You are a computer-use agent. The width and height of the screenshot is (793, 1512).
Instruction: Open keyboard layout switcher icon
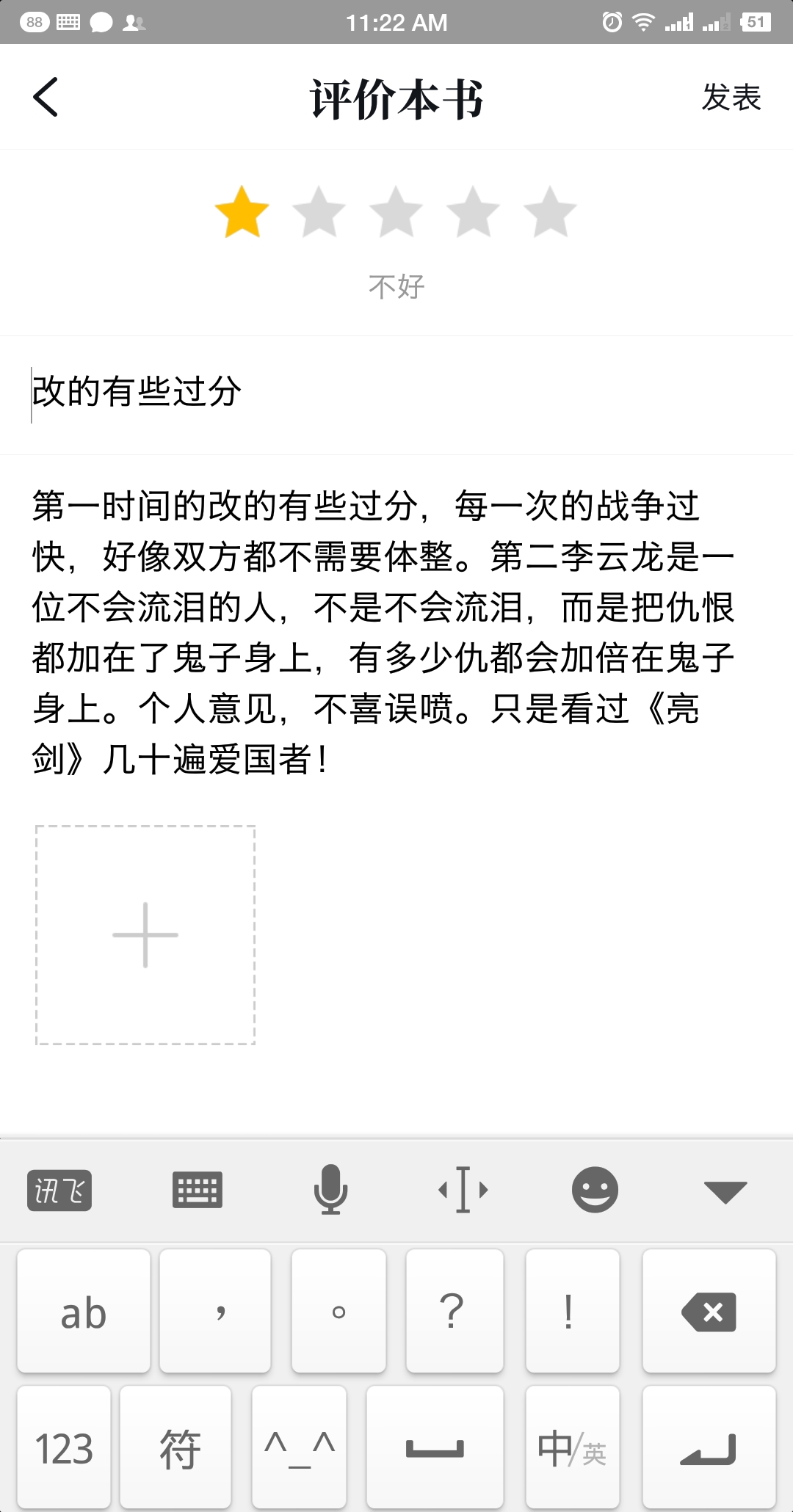click(x=197, y=1190)
